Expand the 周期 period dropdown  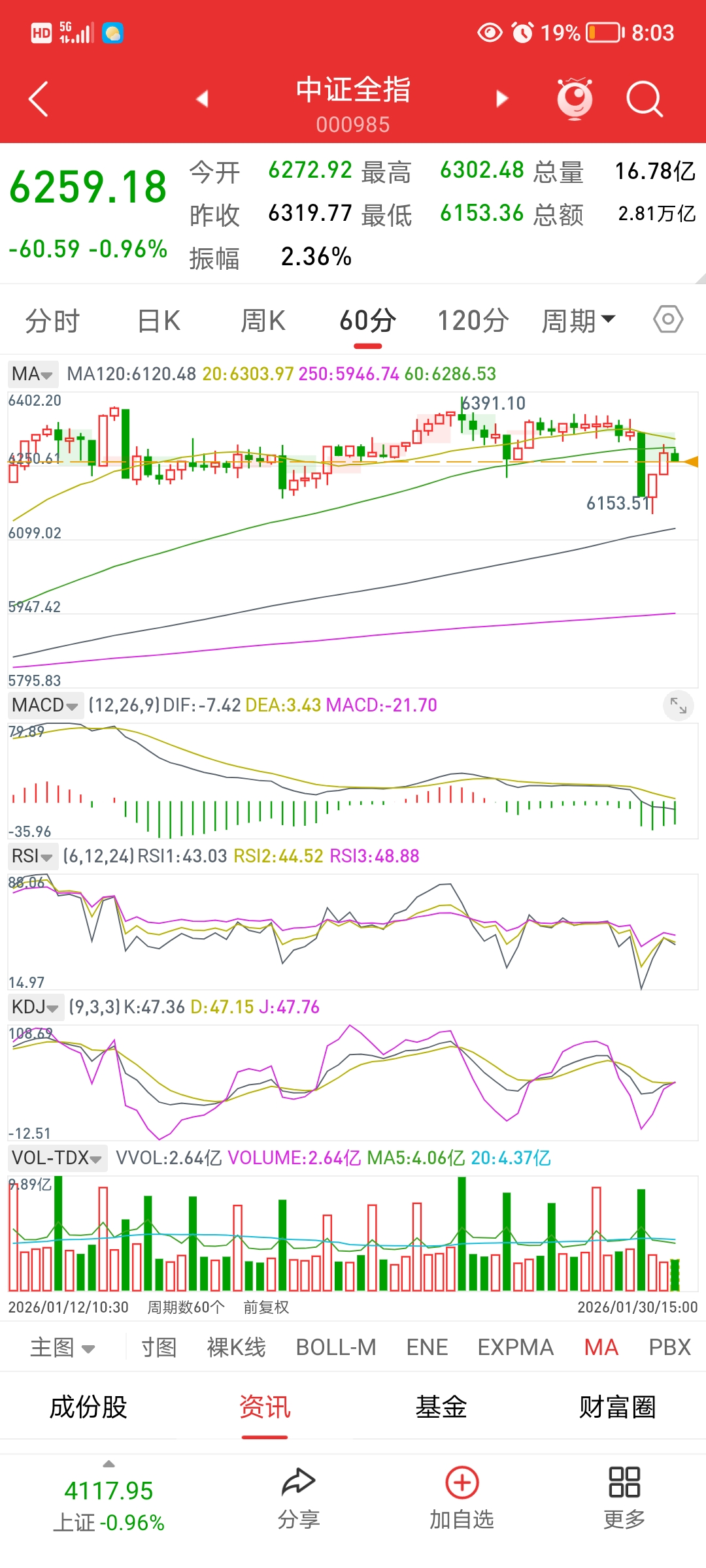(x=578, y=321)
